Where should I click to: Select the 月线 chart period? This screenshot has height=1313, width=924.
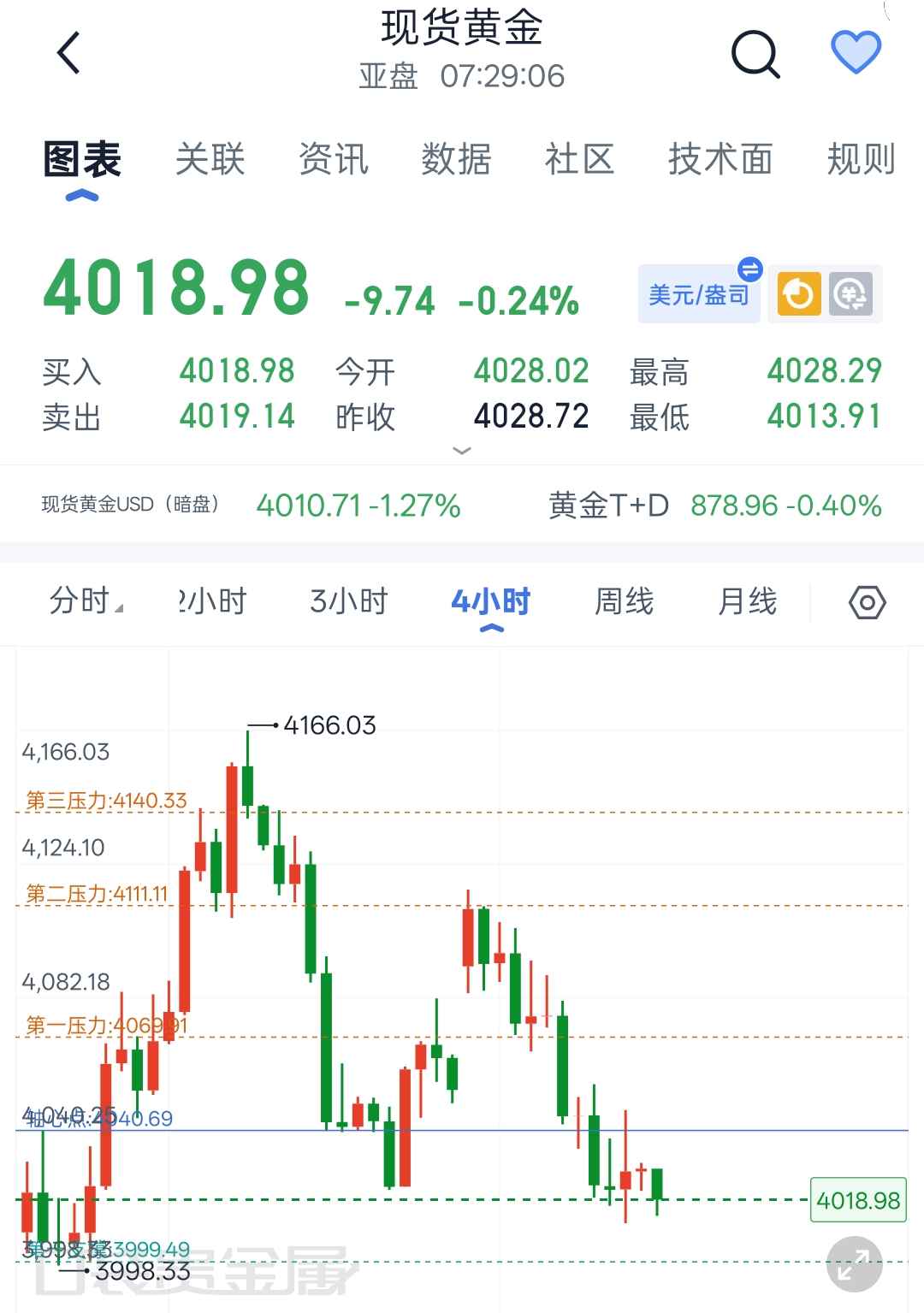tap(748, 601)
